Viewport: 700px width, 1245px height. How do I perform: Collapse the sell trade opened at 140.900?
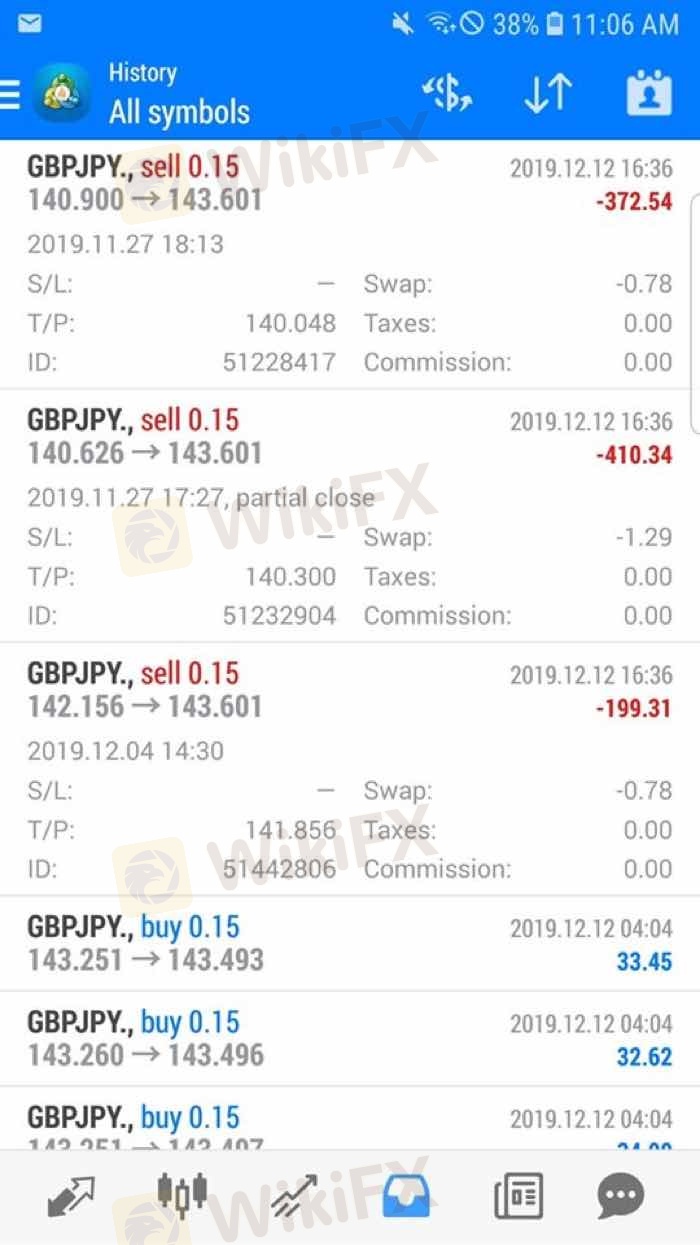coord(350,185)
